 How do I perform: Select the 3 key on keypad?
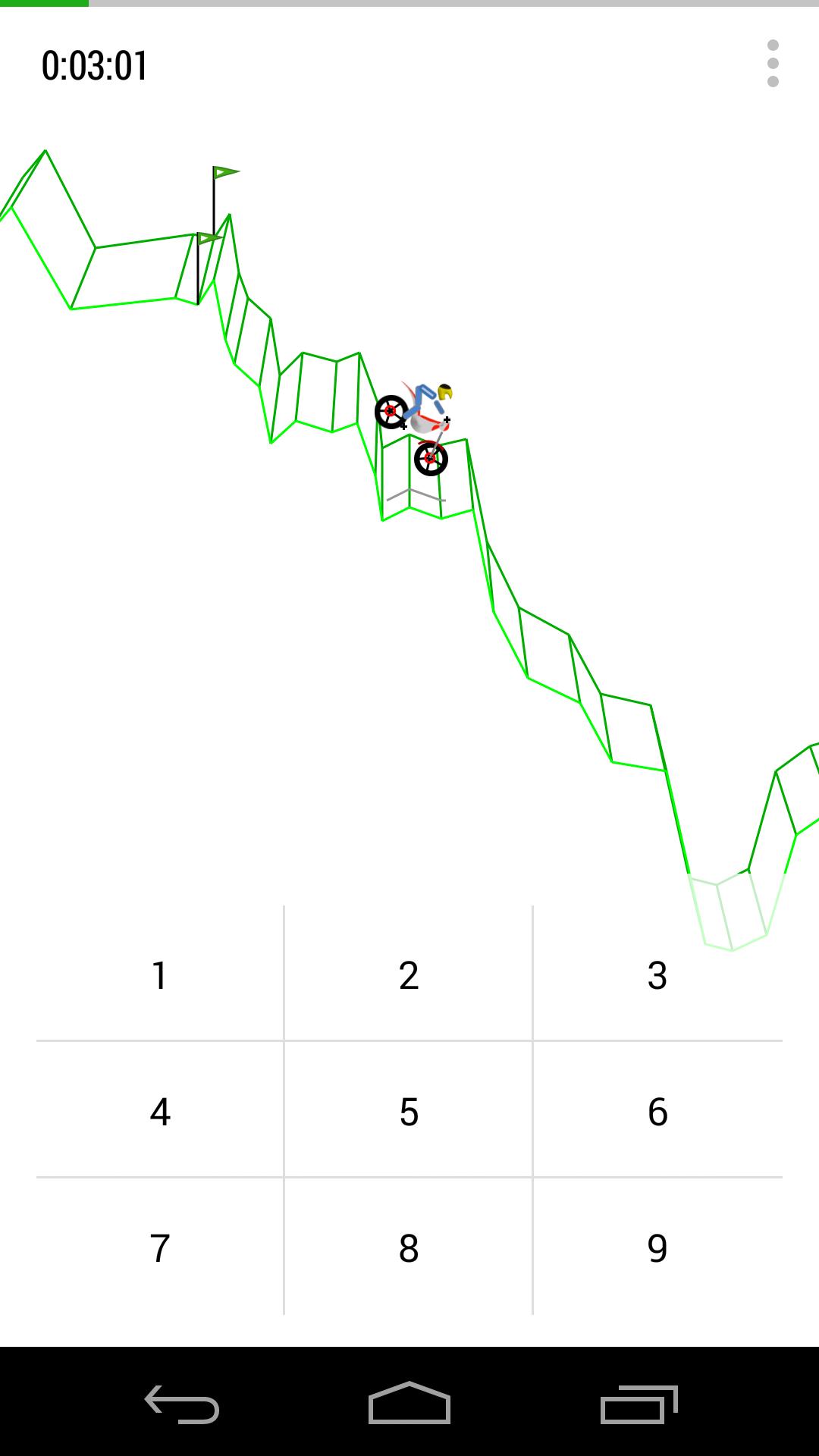tap(657, 975)
